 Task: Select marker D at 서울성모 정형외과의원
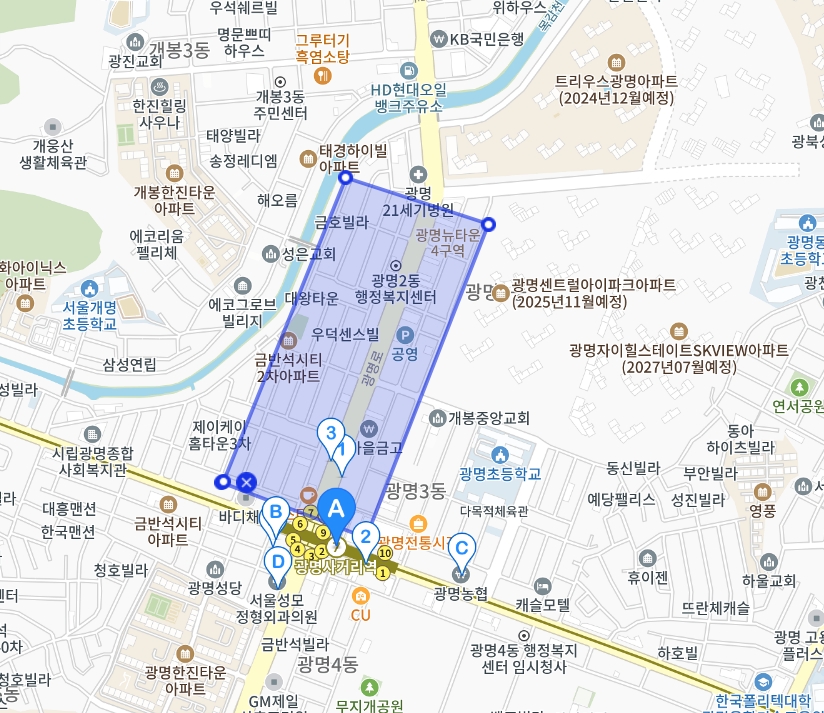[277, 561]
